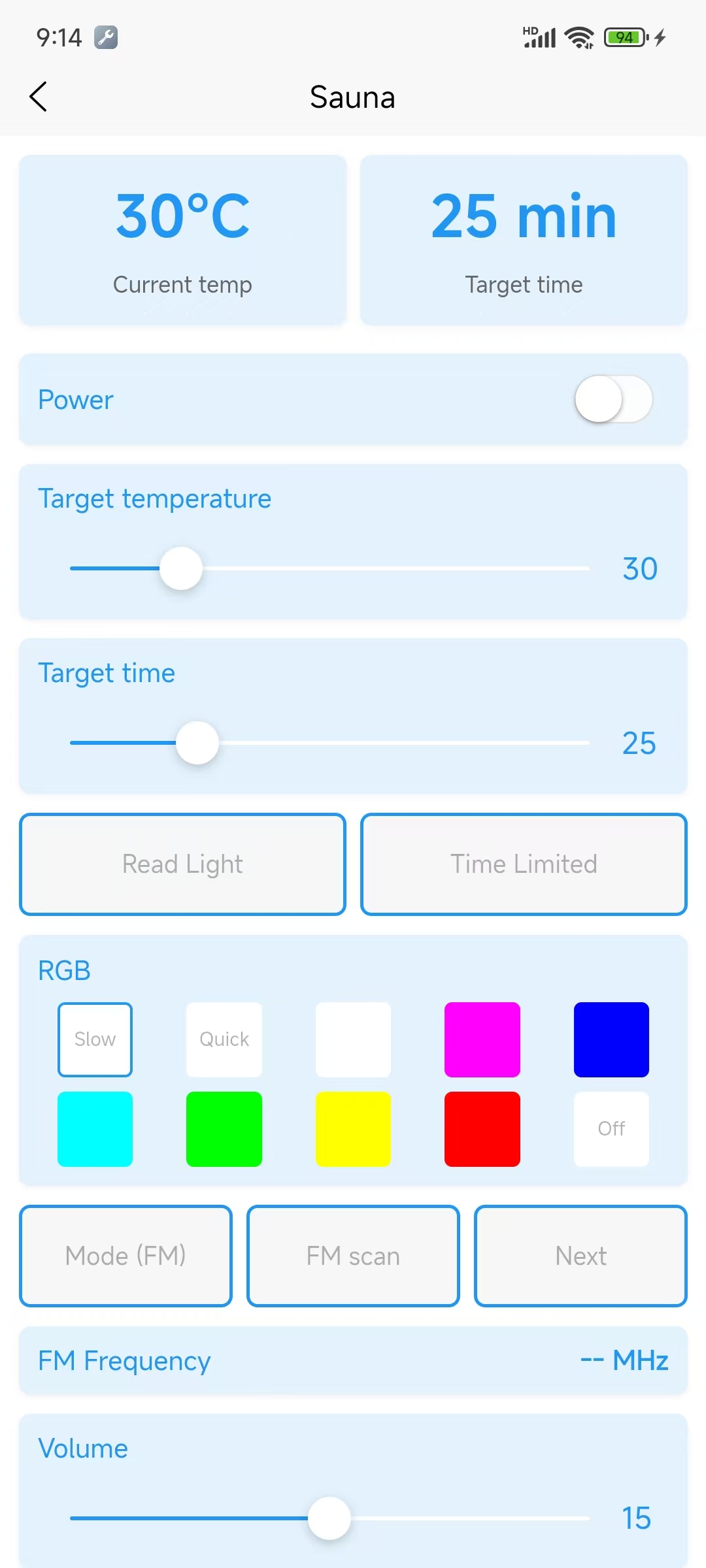Skip to Next station
The width and height of the screenshot is (706, 1568).
tap(580, 1256)
